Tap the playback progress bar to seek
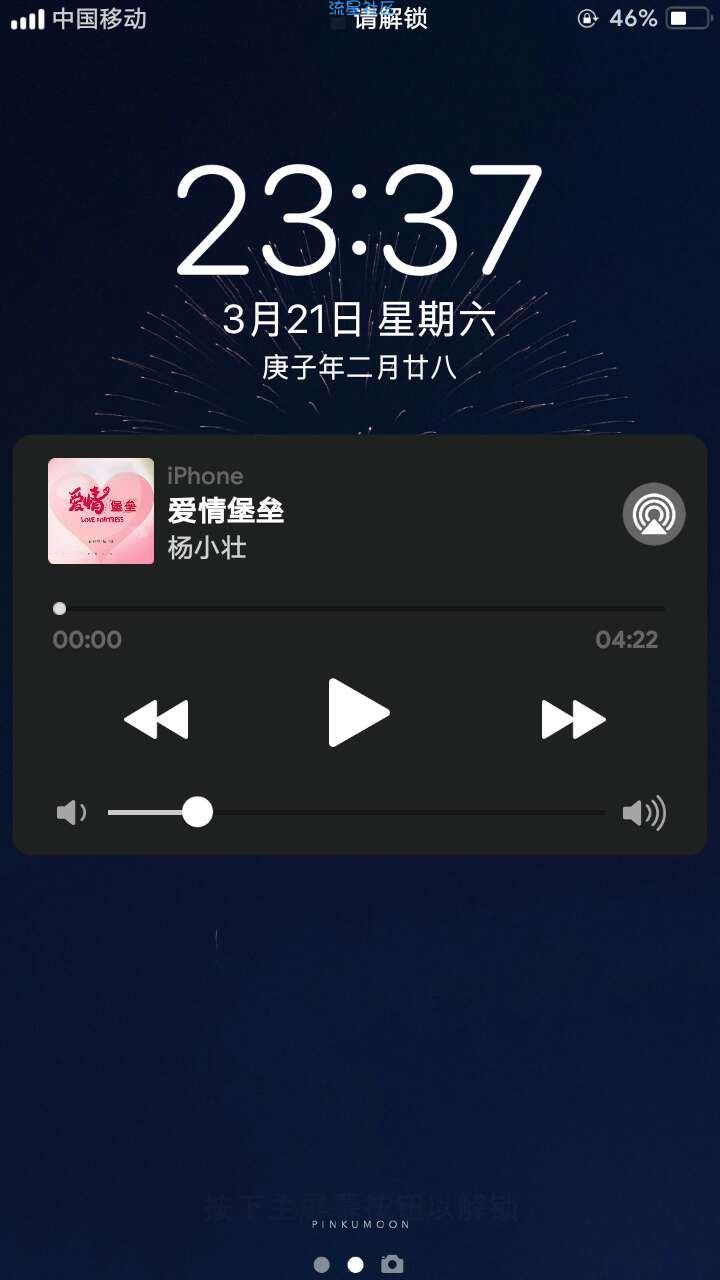720x1280 pixels. 360,608
